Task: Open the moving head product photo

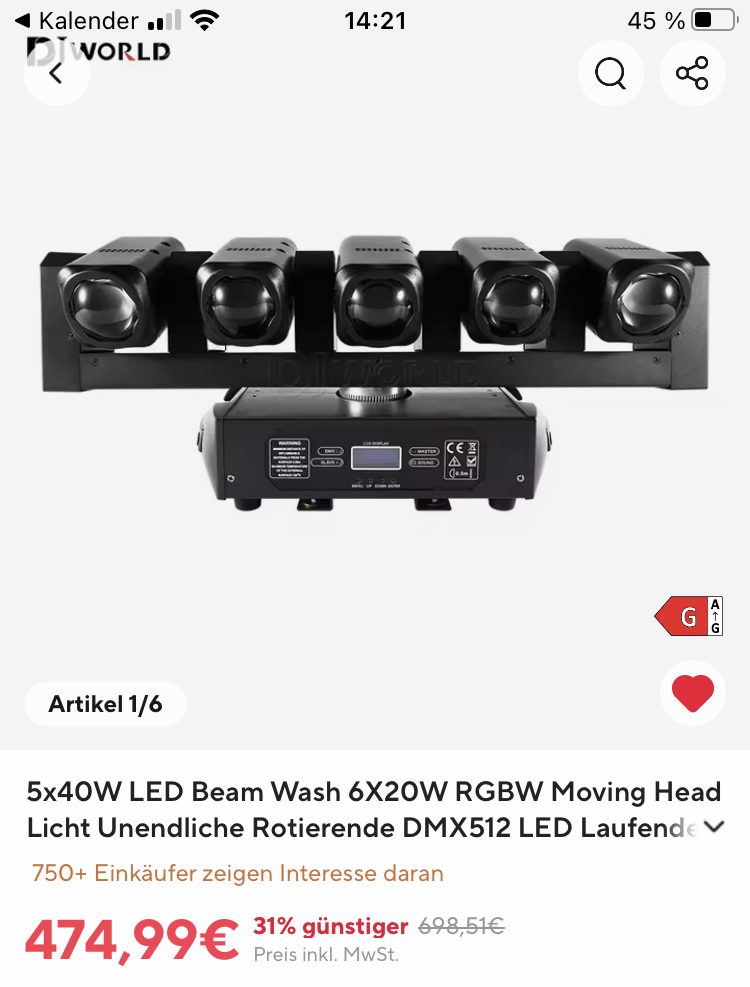Action: pyautogui.click(x=374, y=370)
